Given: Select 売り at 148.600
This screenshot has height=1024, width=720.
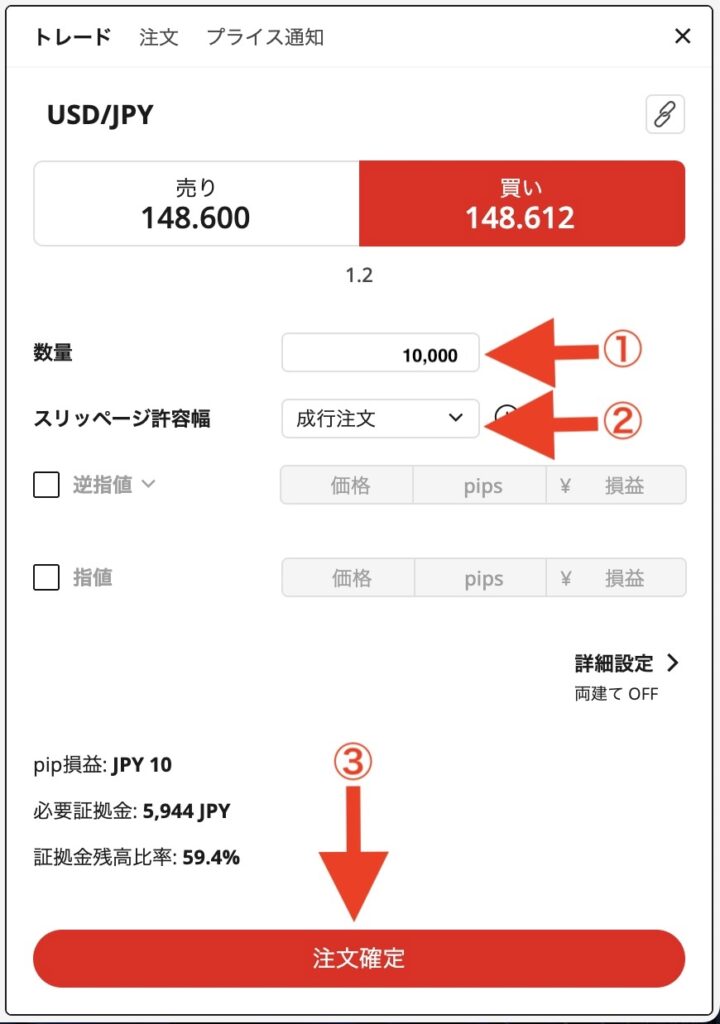Looking at the screenshot, I should (x=196, y=203).
